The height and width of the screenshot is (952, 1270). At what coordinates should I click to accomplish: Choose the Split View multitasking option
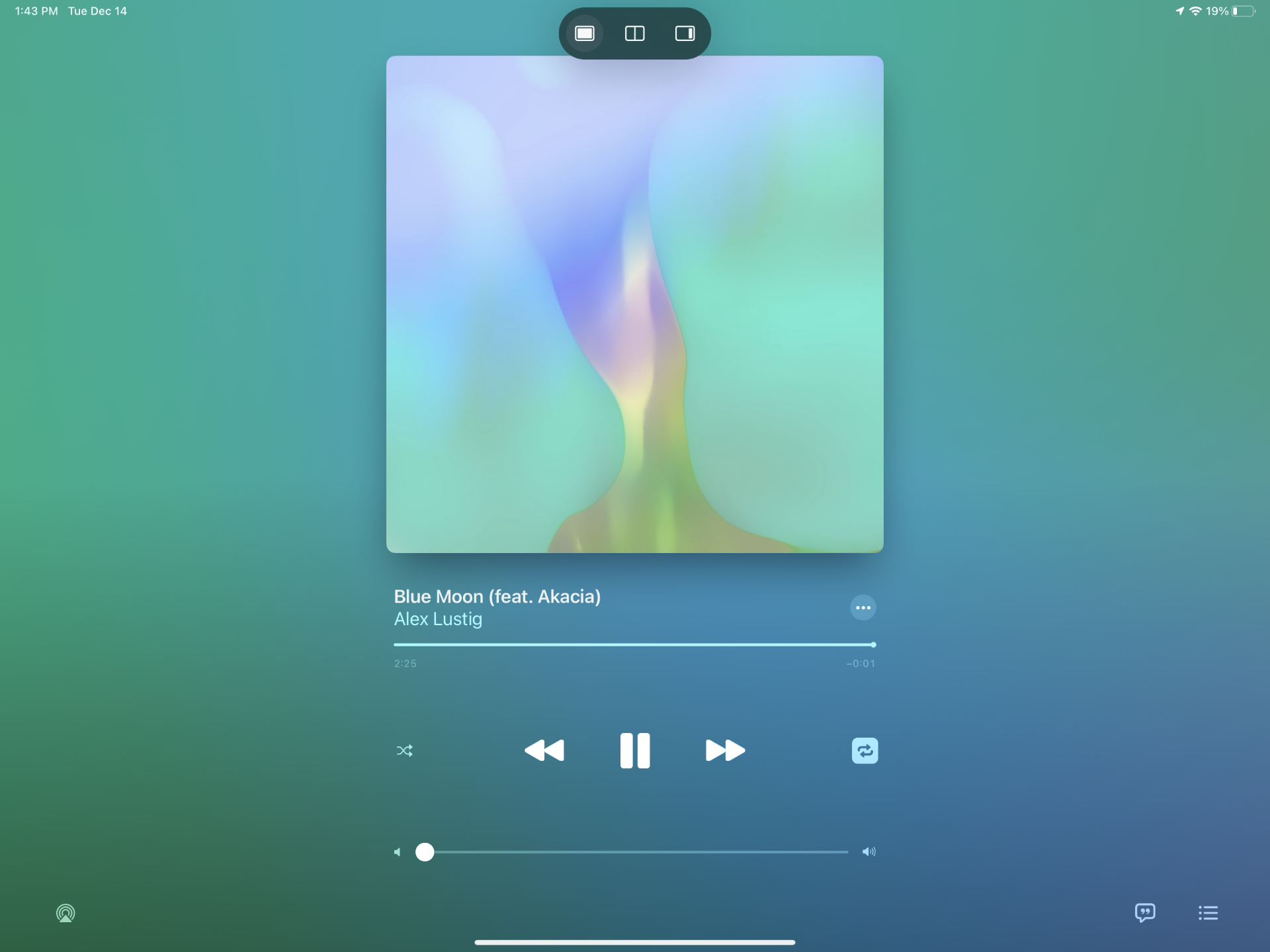coord(634,34)
